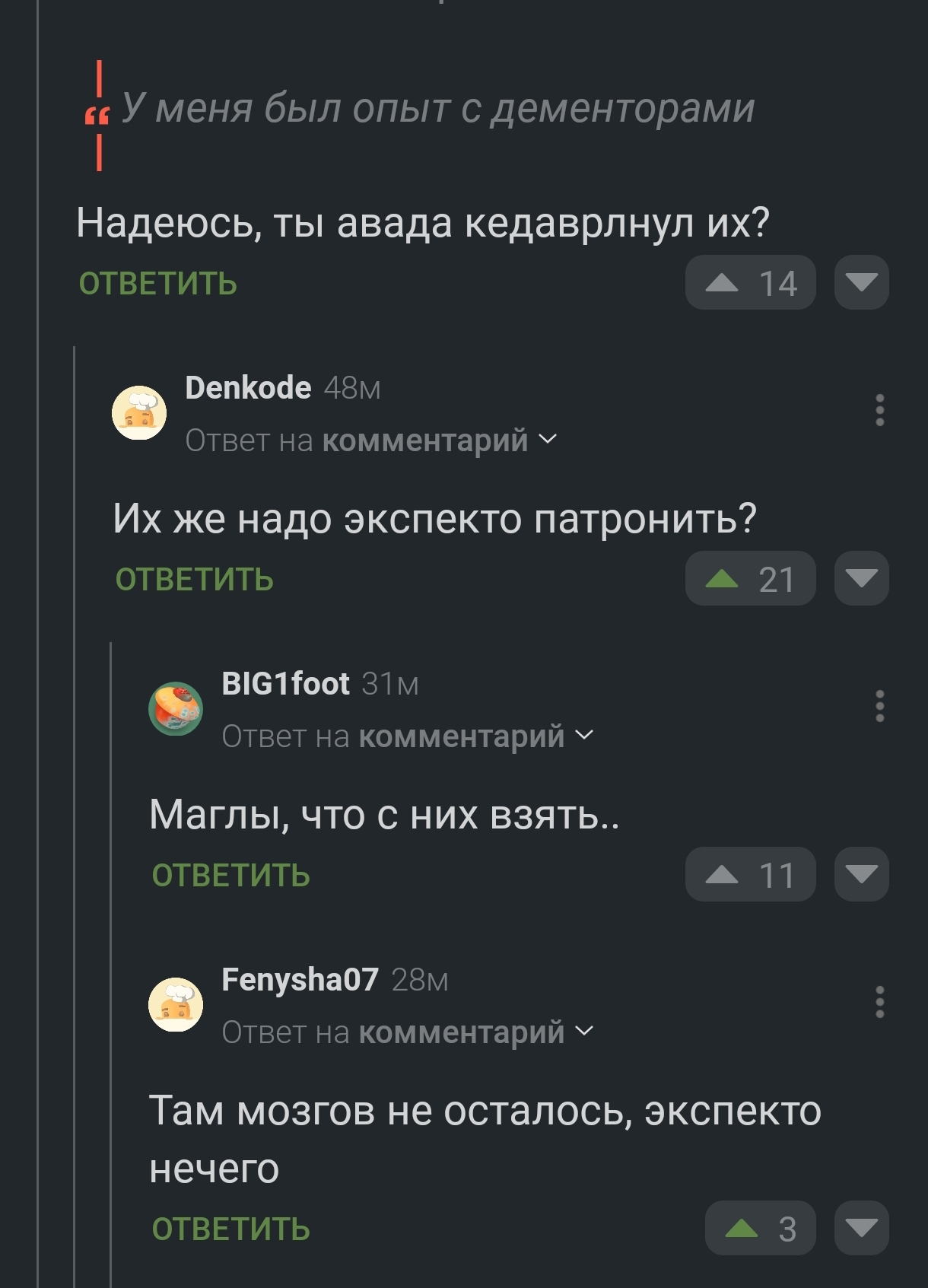Upvote Fenysha07's comment with 3 votes
Image resolution: width=928 pixels, height=1288 pixels.
[742, 1229]
